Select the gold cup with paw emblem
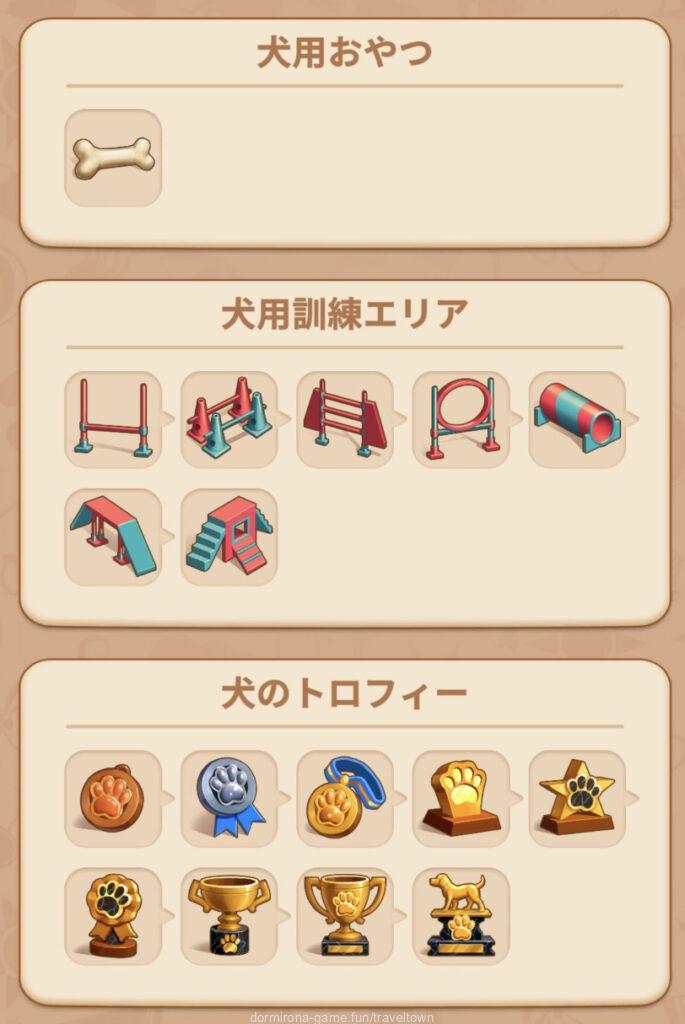Viewport: 685px width, 1024px height. click(345, 916)
